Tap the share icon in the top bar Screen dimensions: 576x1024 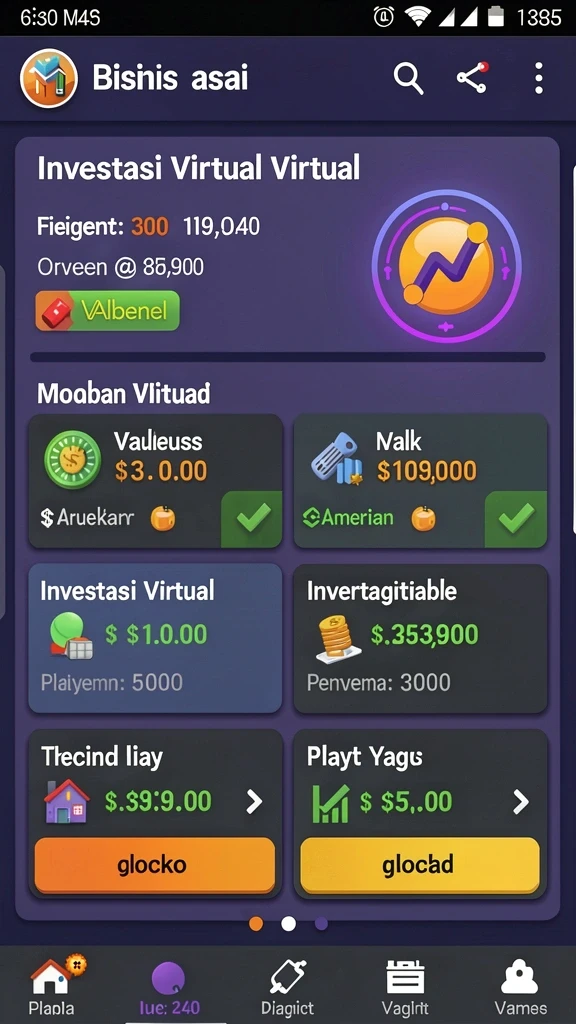coord(472,78)
